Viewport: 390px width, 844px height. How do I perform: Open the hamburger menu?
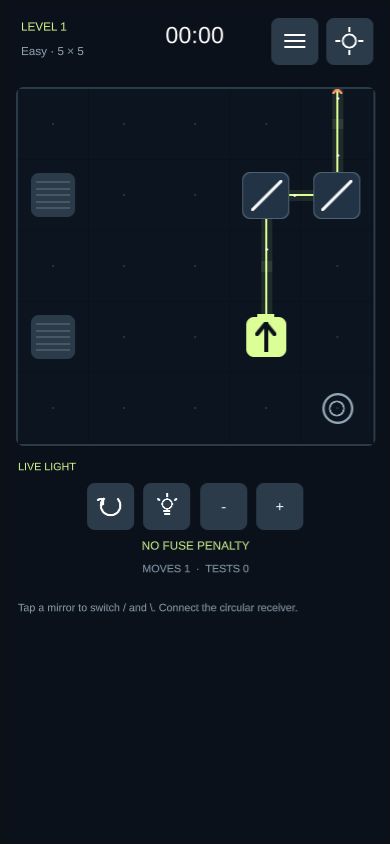point(294,41)
